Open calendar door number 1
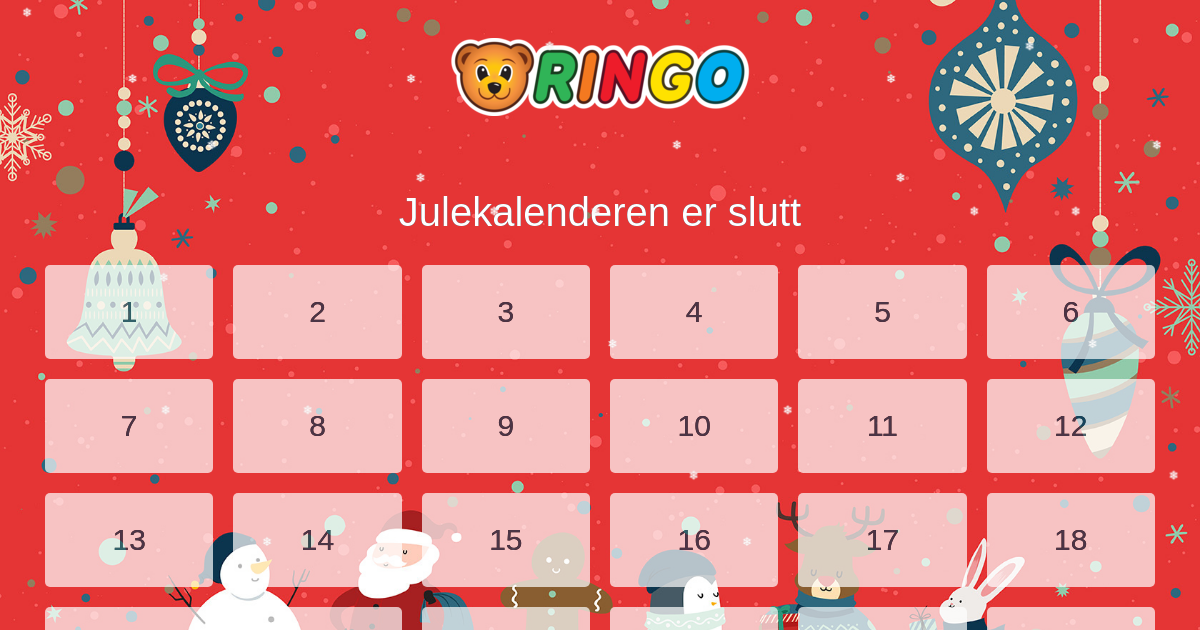The width and height of the screenshot is (1200, 630). [x=129, y=312]
